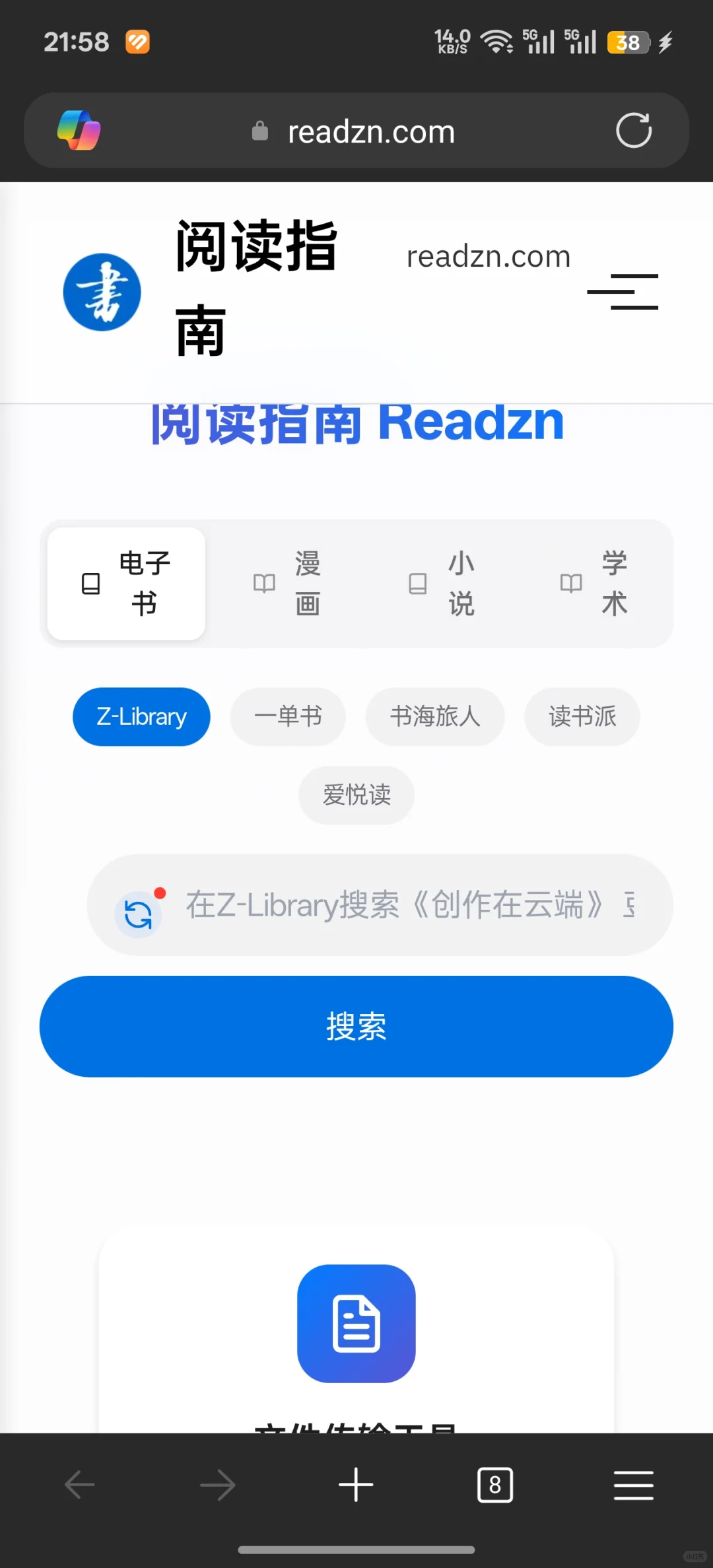Reload the readzn.com page
The image size is (713, 1568).
click(x=634, y=130)
